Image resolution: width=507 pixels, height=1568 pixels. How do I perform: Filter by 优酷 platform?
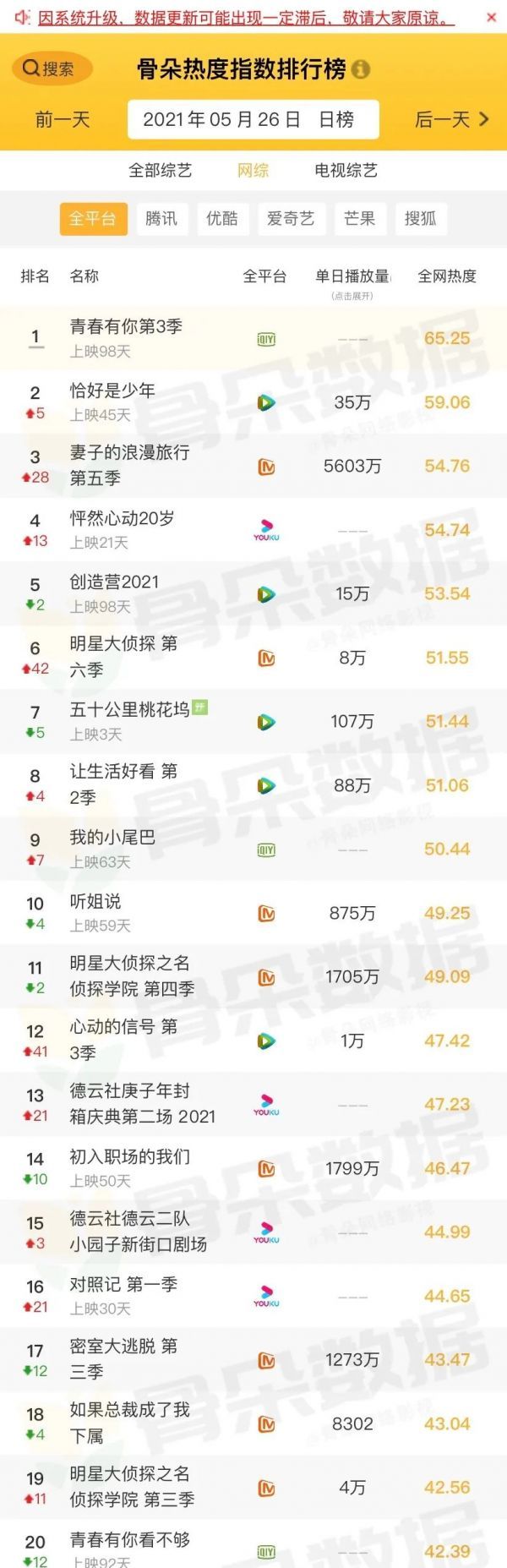point(222,219)
